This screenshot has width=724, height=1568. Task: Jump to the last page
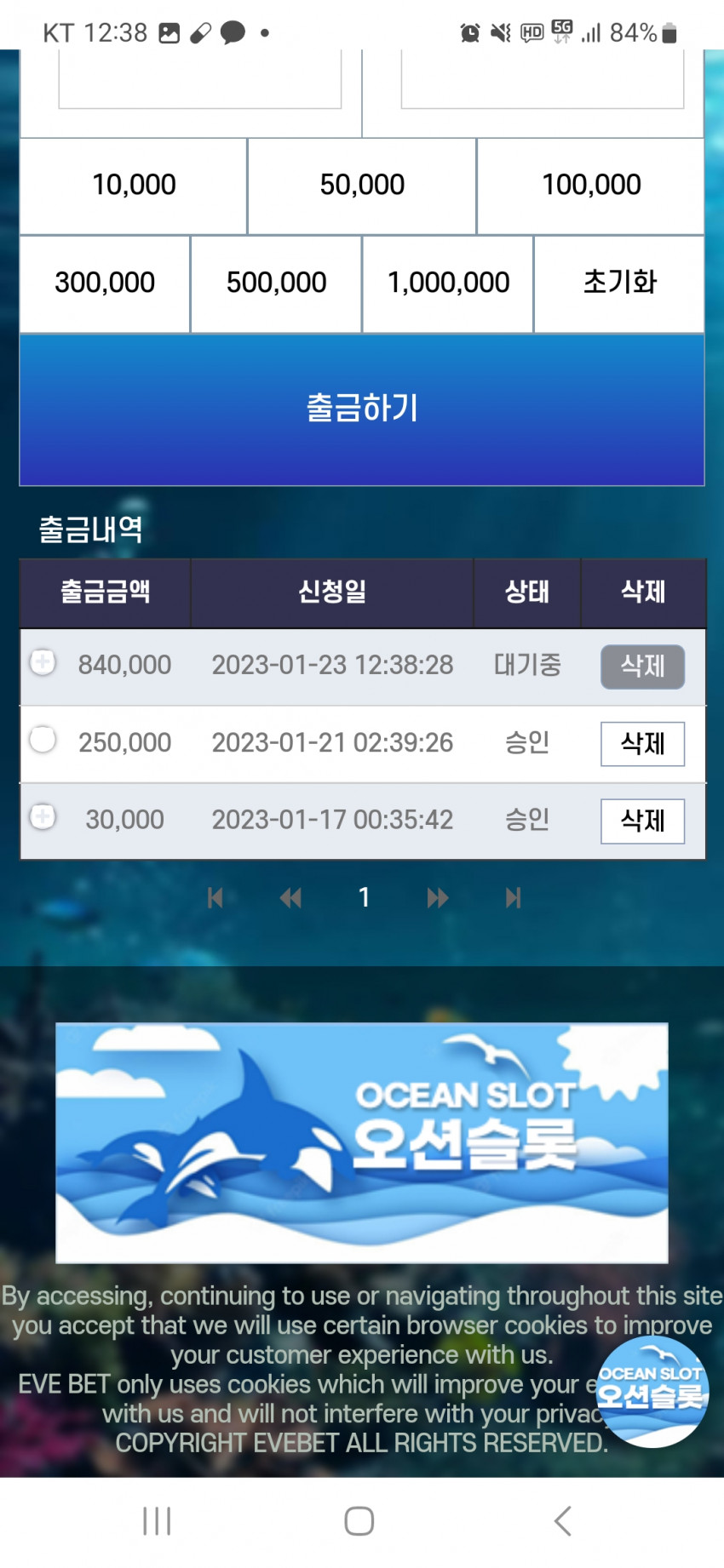pyautogui.click(x=513, y=897)
